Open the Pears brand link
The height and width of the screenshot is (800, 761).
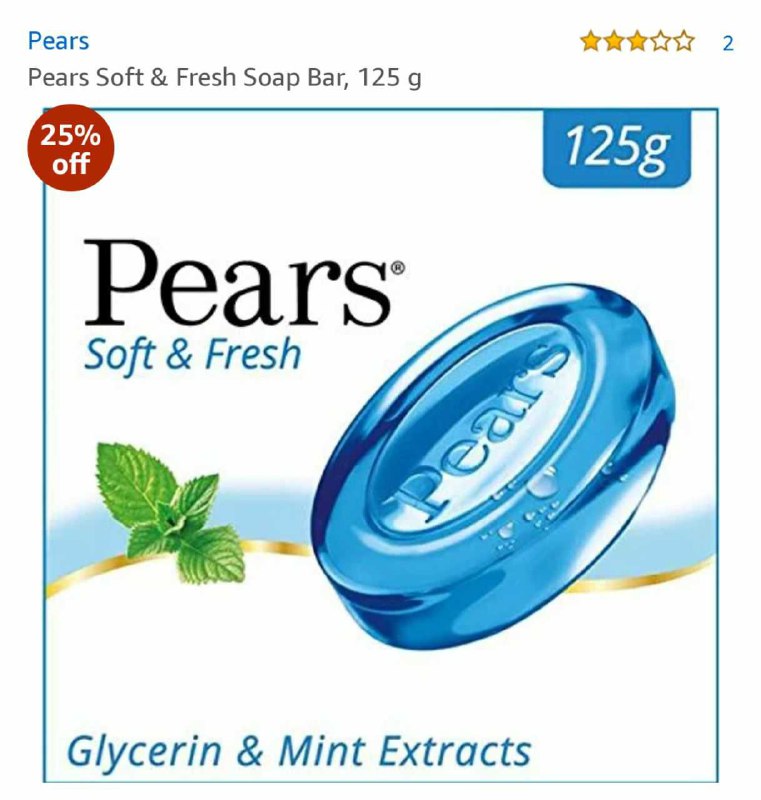(58, 41)
